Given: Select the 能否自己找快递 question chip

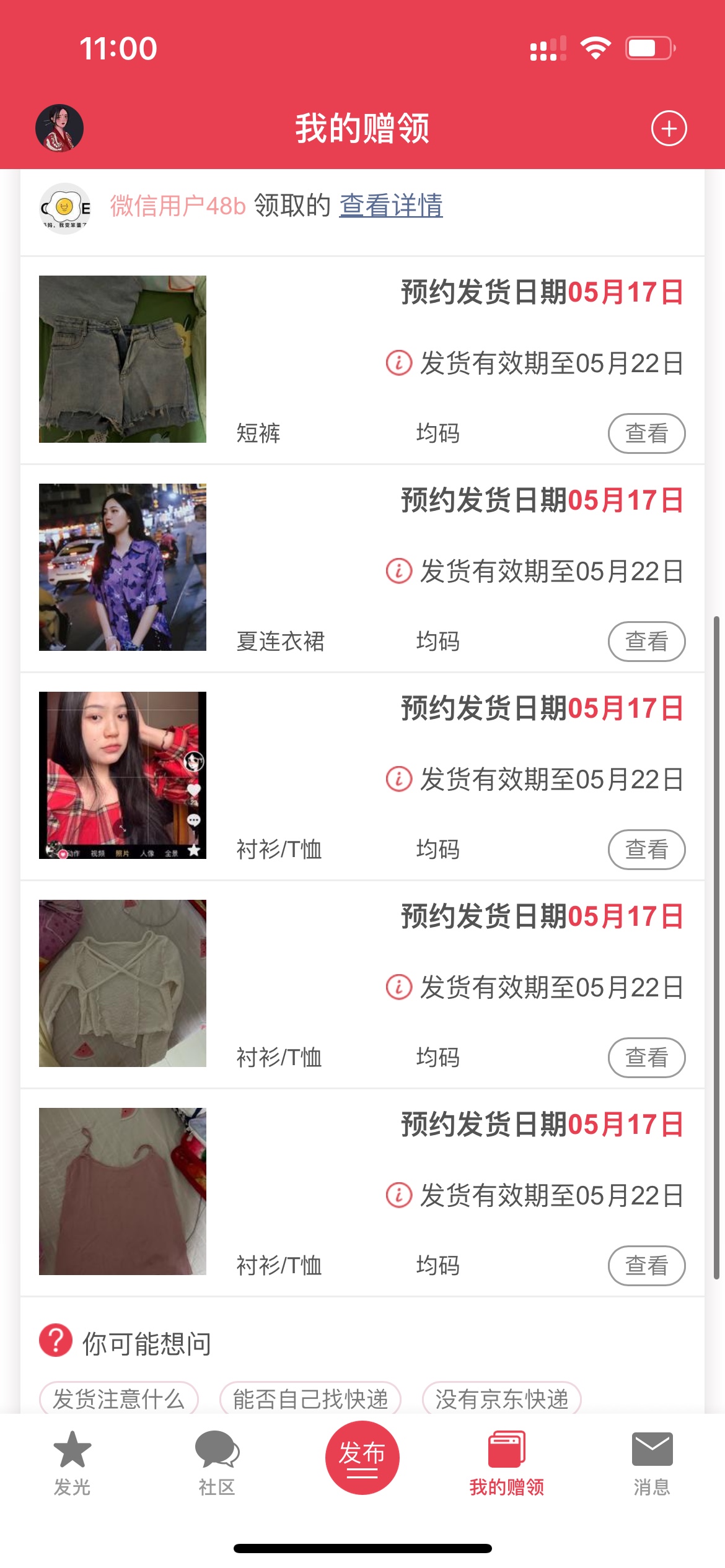Looking at the screenshot, I should 310,1398.
